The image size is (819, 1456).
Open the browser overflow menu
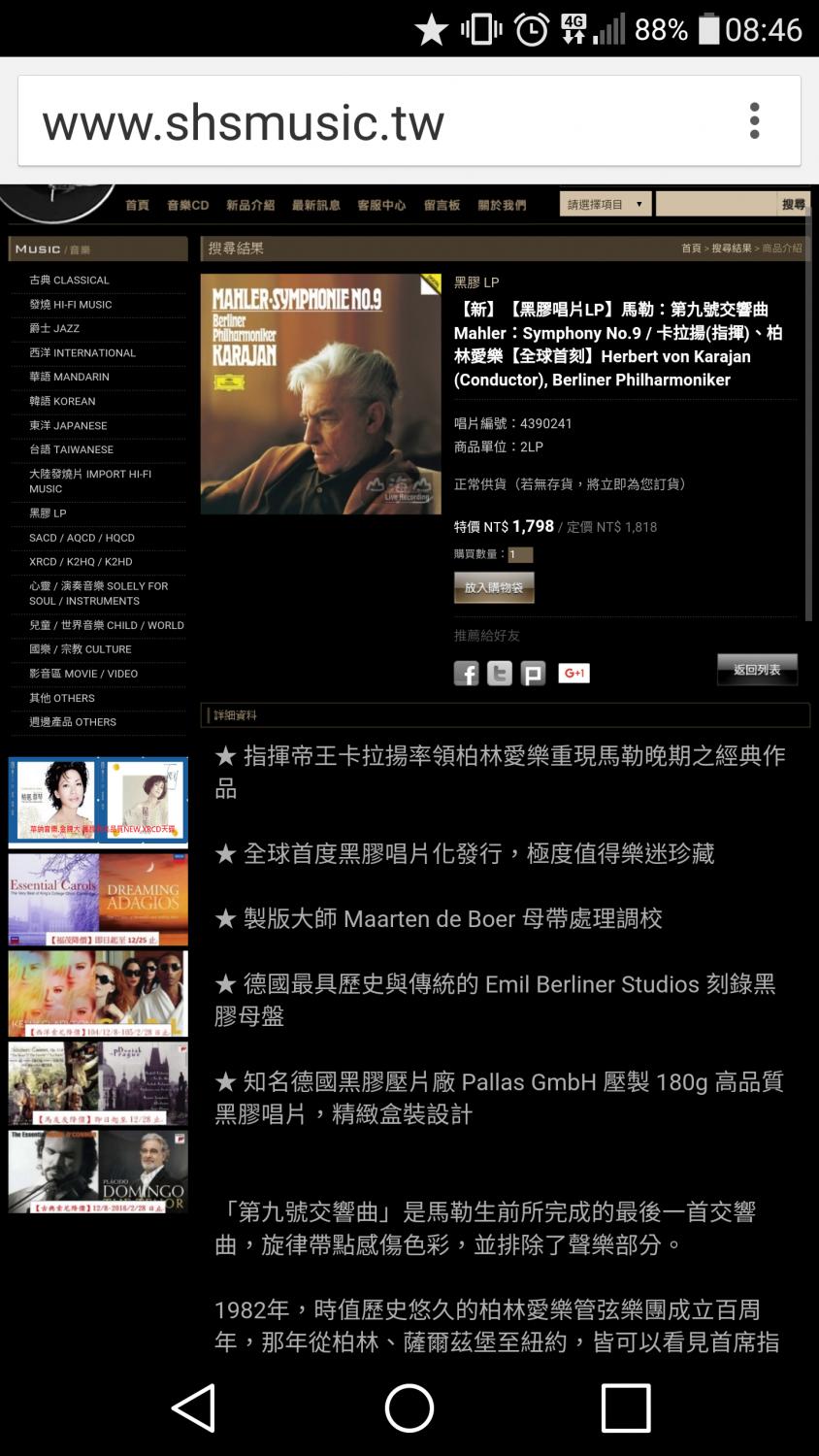pyautogui.click(x=754, y=121)
